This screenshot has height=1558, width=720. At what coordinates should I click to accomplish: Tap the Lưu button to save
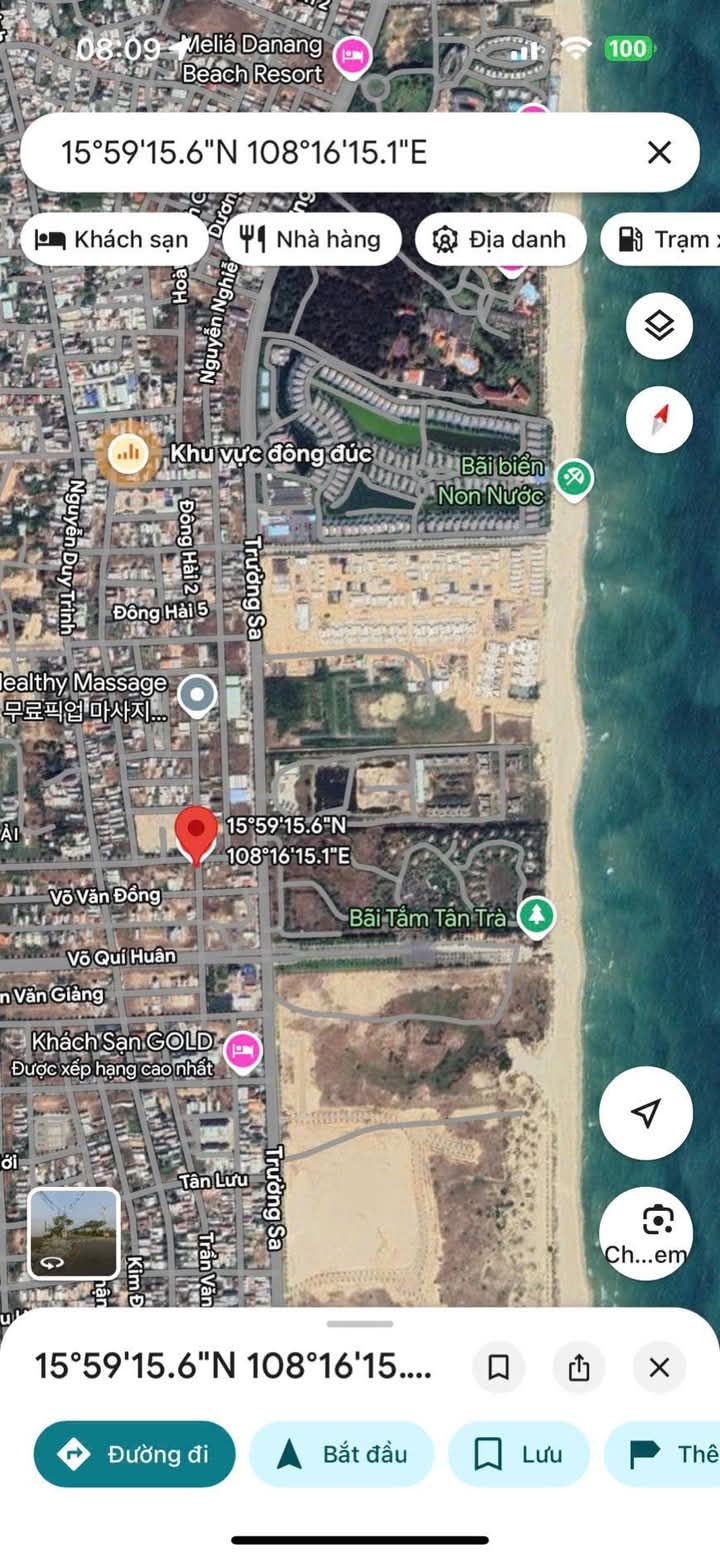[519, 1454]
